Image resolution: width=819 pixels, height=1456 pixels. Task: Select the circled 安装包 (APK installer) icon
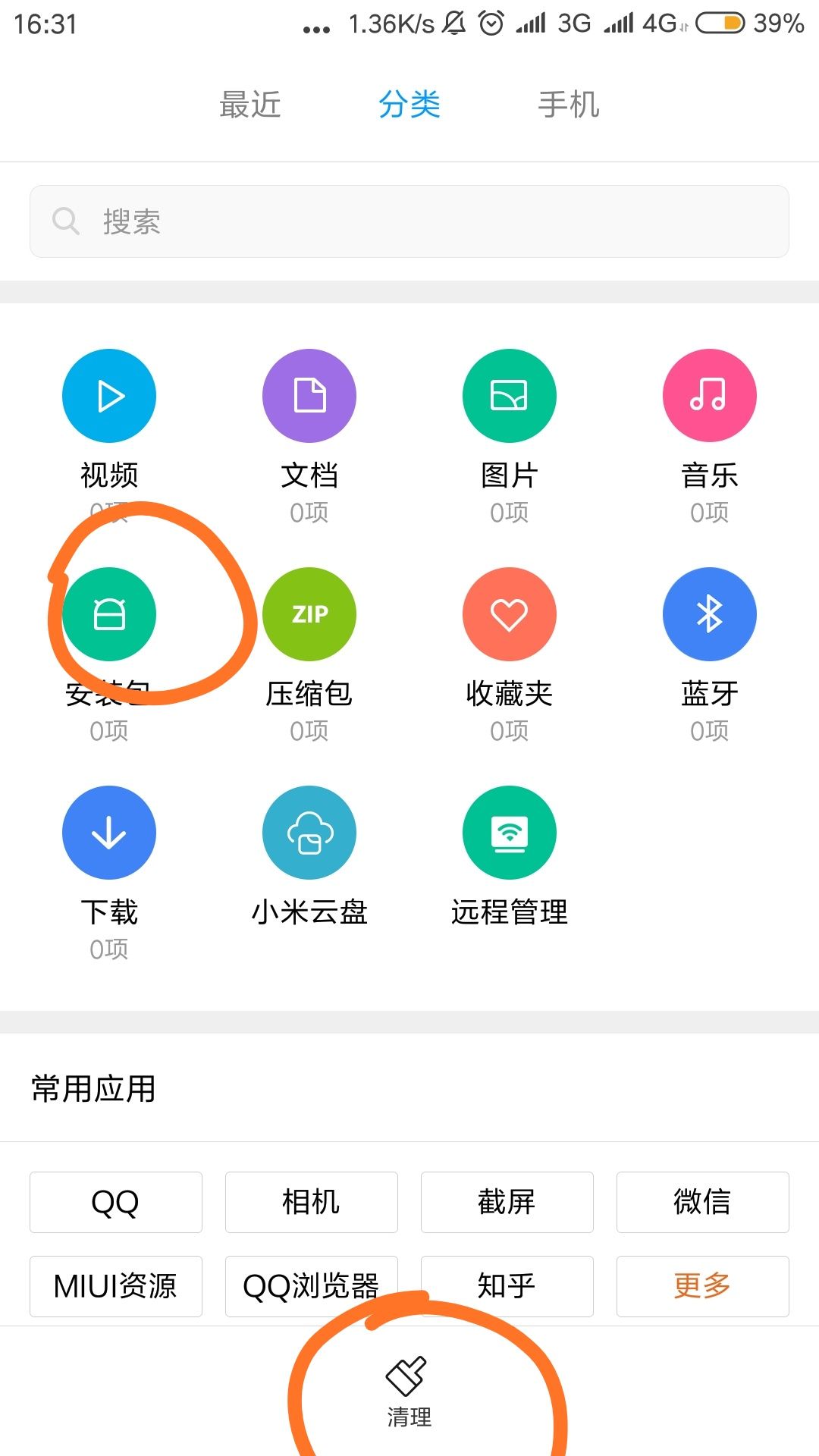point(108,613)
